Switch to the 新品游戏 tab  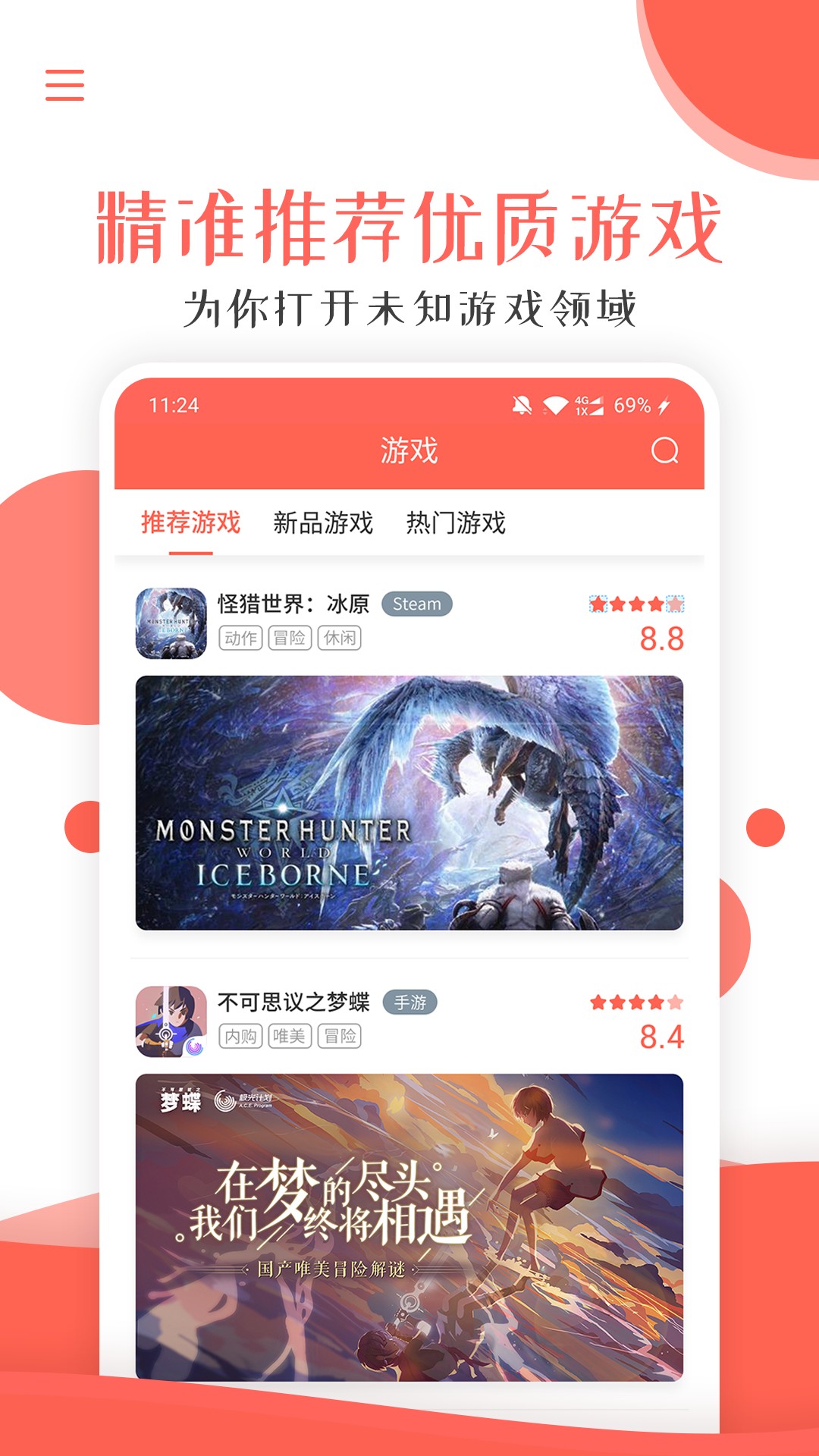(x=323, y=521)
